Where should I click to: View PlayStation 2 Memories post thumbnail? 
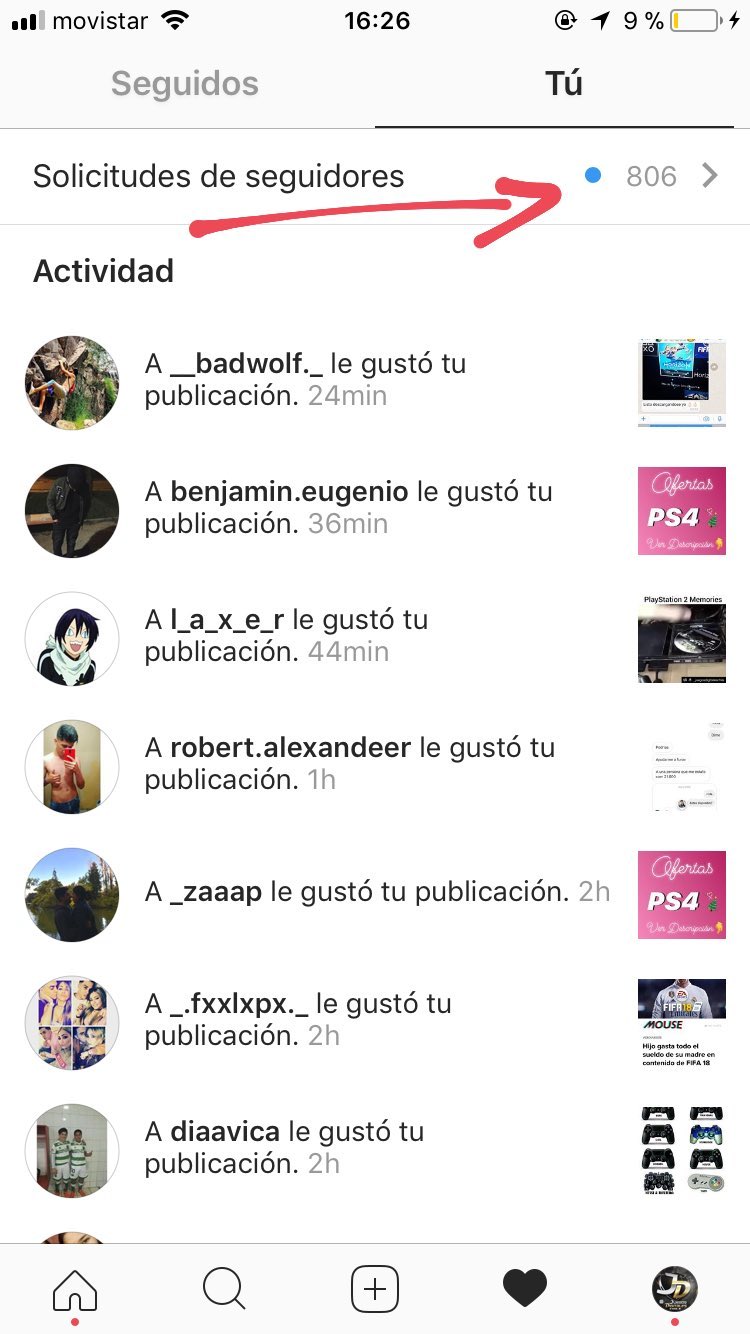[682, 639]
